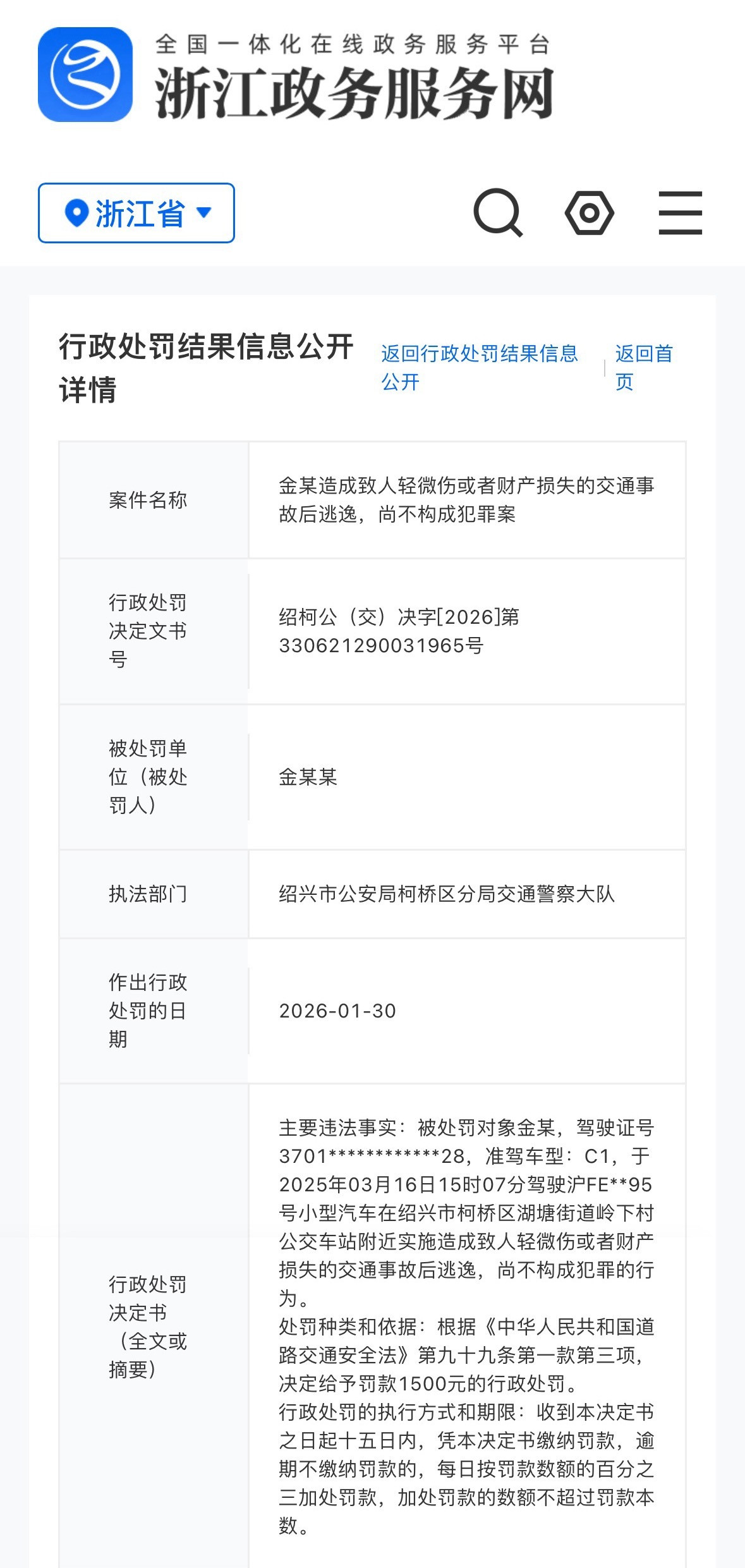Open the hamburger navigation menu icon
This screenshot has height=1568, width=745.
pyautogui.click(x=679, y=212)
